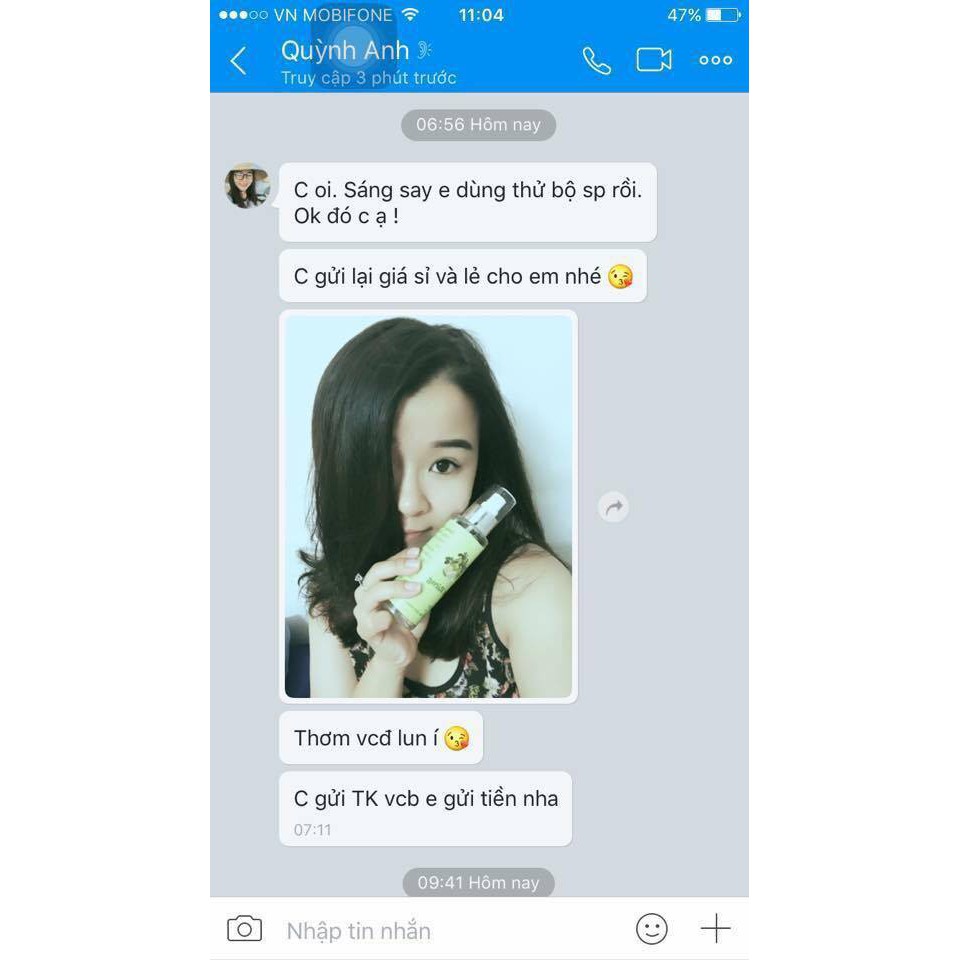Screen dimensions: 960x960
Task: Open the plus attachments menu
Action: click(715, 929)
